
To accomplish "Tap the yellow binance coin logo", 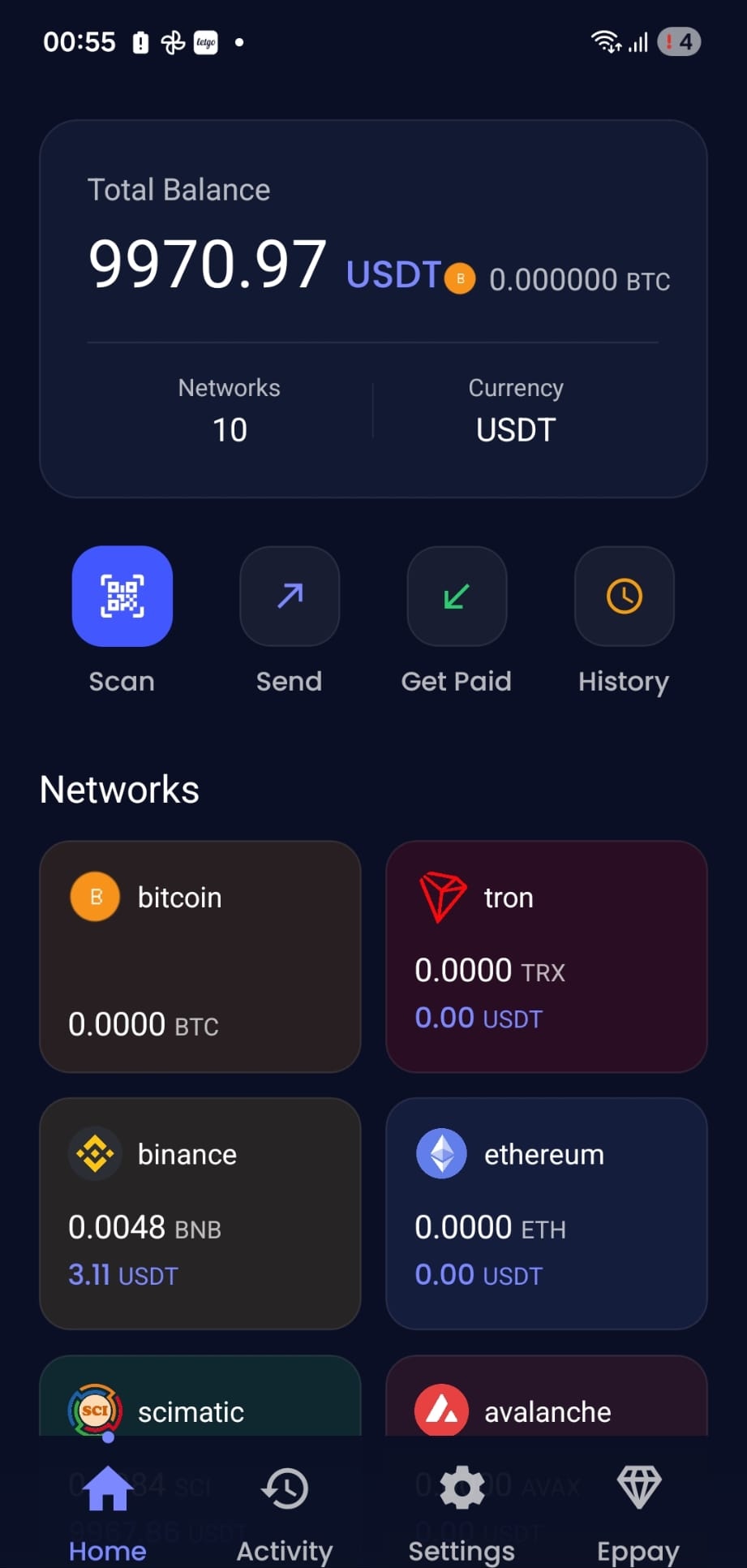I will [94, 1153].
